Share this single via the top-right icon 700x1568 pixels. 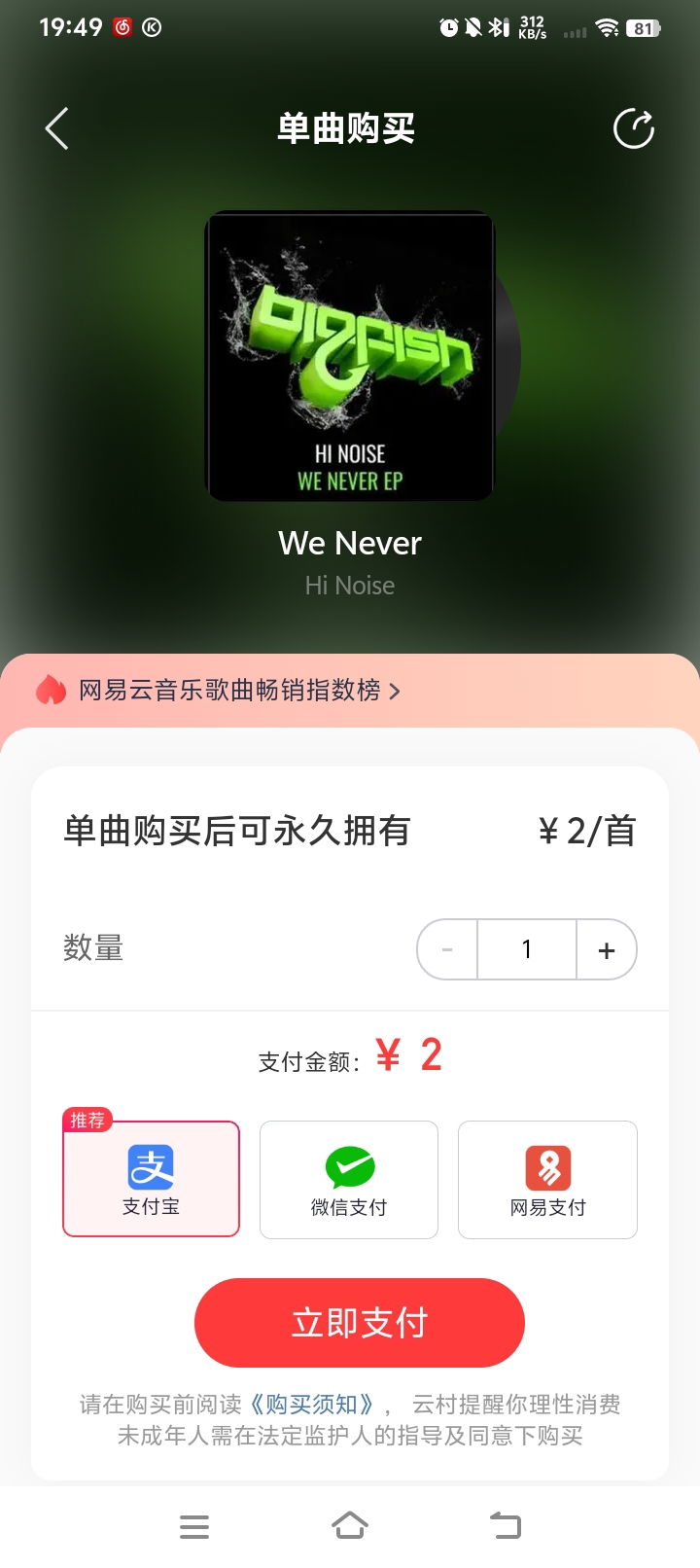pyautogui.click(x=634, y=128)
